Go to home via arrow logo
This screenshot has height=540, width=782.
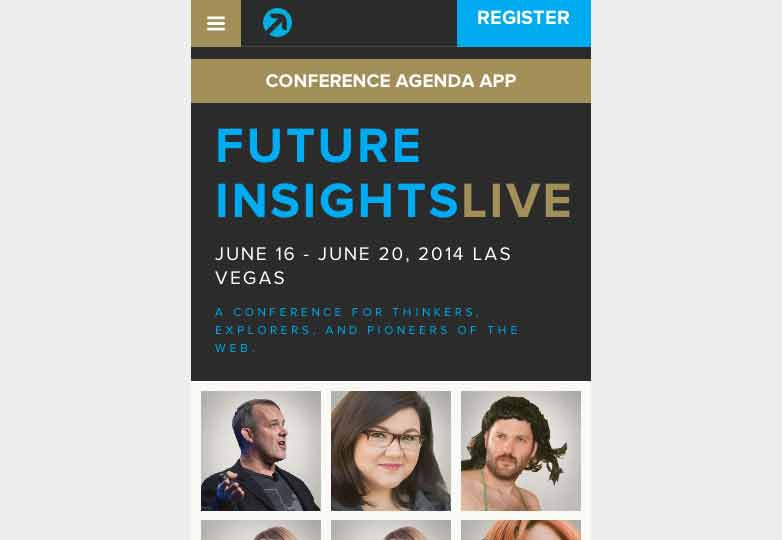click(x=277, y=23)
